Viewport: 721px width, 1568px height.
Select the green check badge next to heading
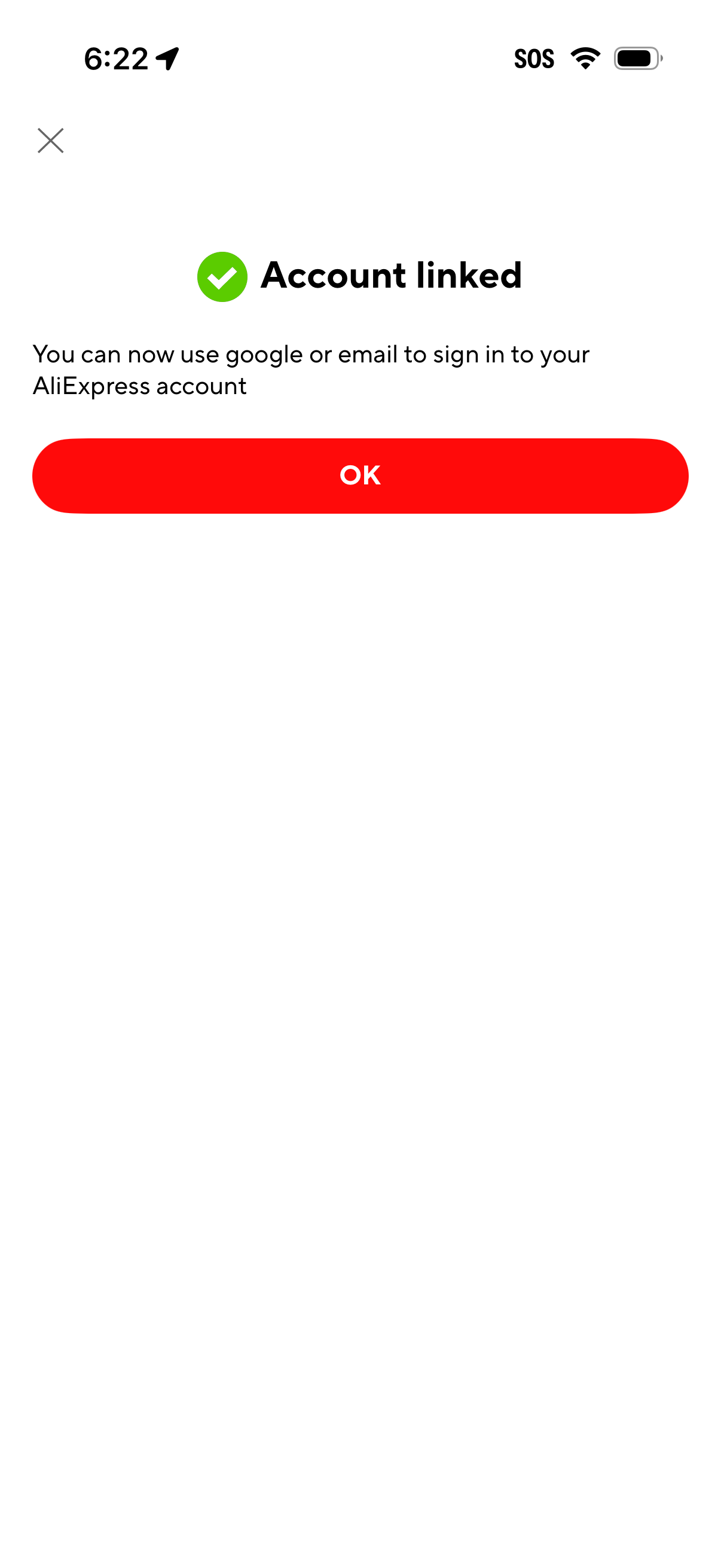click(224, 276)
